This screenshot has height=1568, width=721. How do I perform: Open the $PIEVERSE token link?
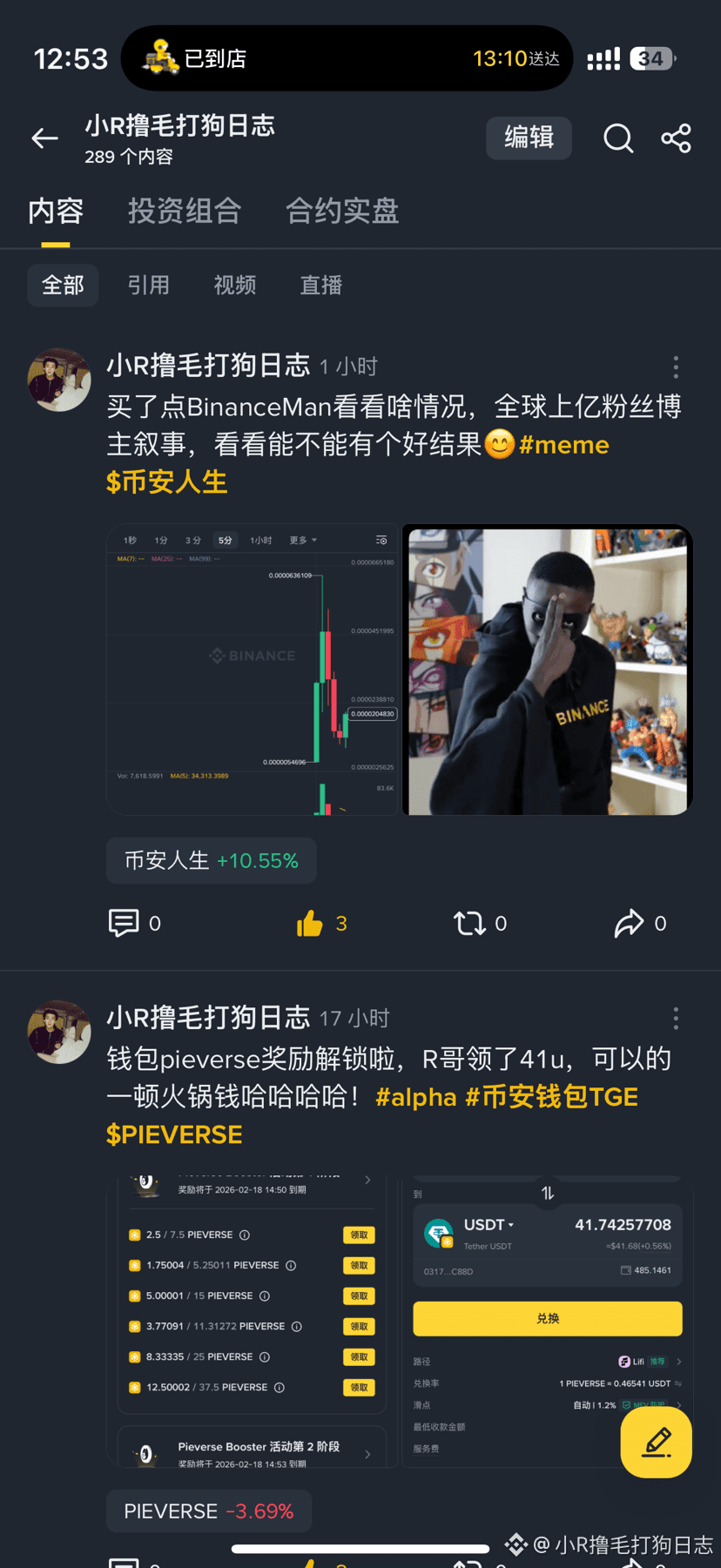pos(174,1134)
